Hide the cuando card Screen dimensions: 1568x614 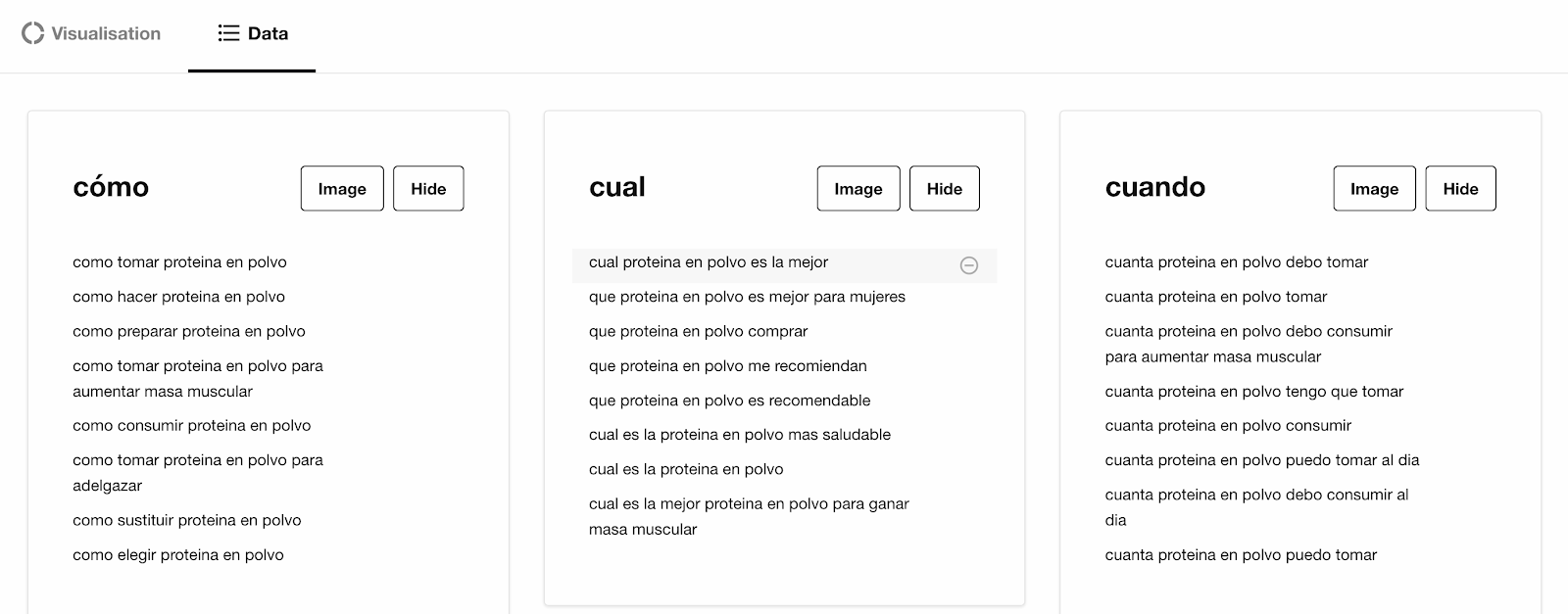(x=1460, y=189)
